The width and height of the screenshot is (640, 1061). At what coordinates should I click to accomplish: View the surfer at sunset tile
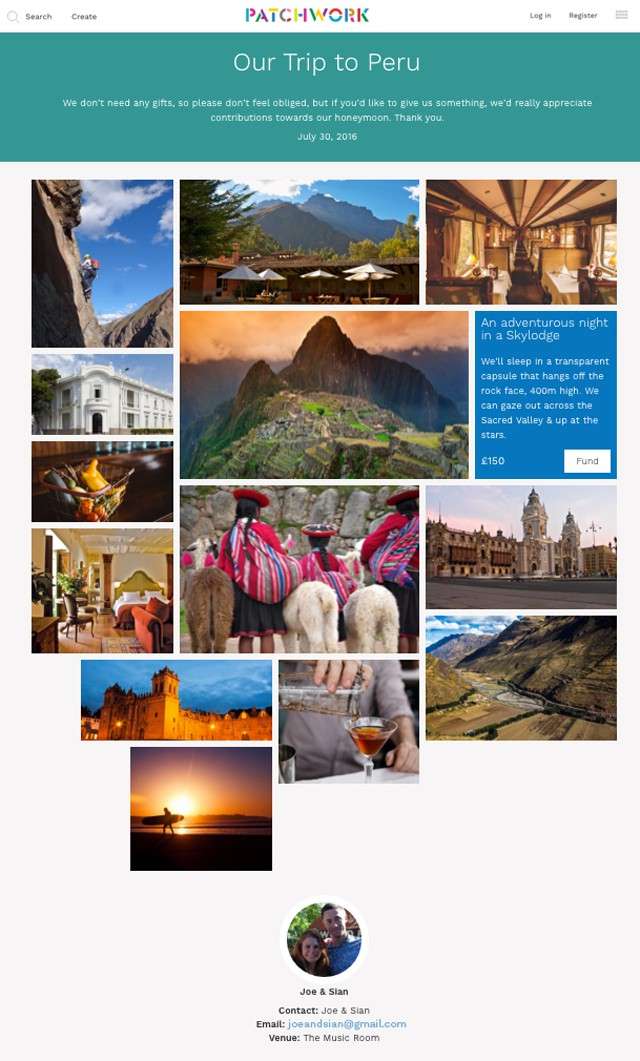click(201, 808)
